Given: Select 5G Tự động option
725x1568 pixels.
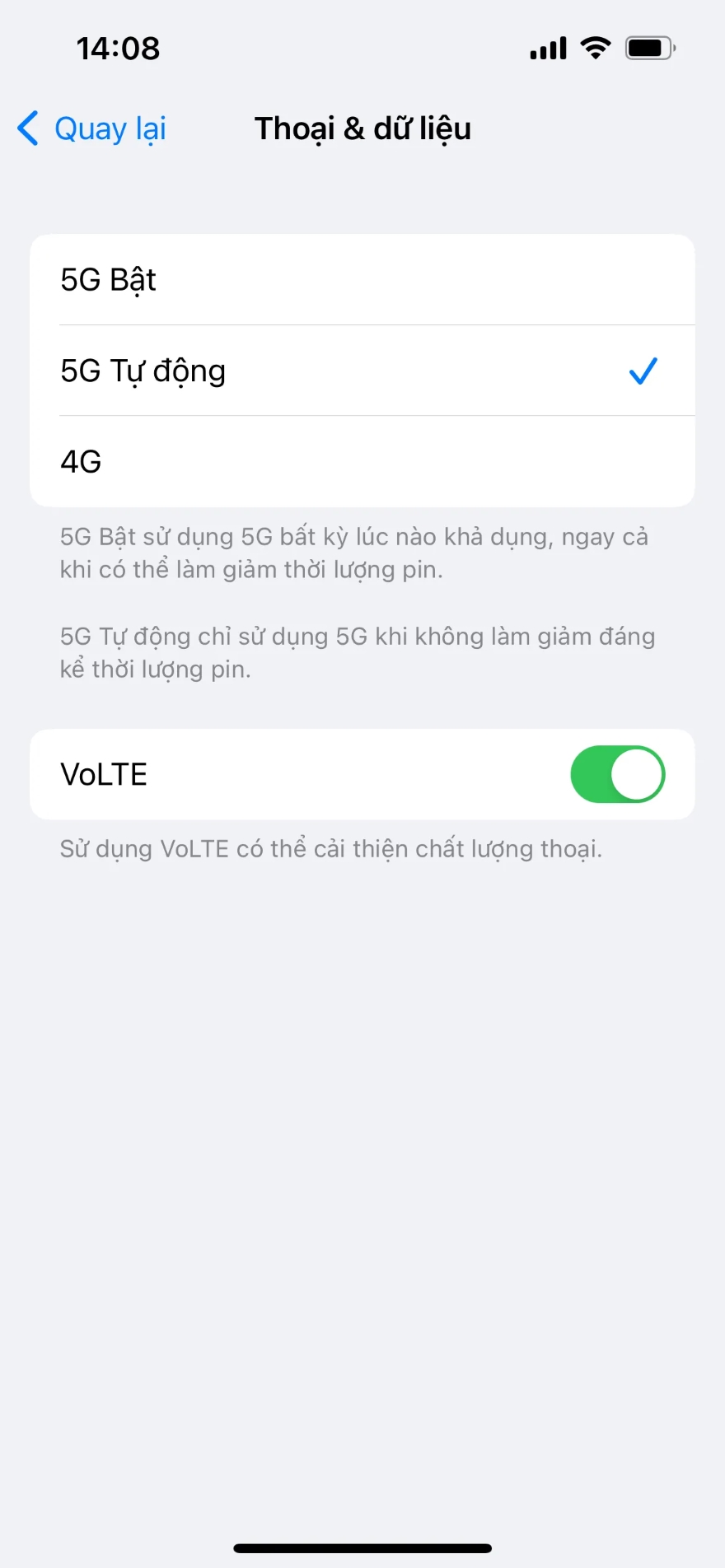Looking at the screenshot, I should (x=362, y=371).
